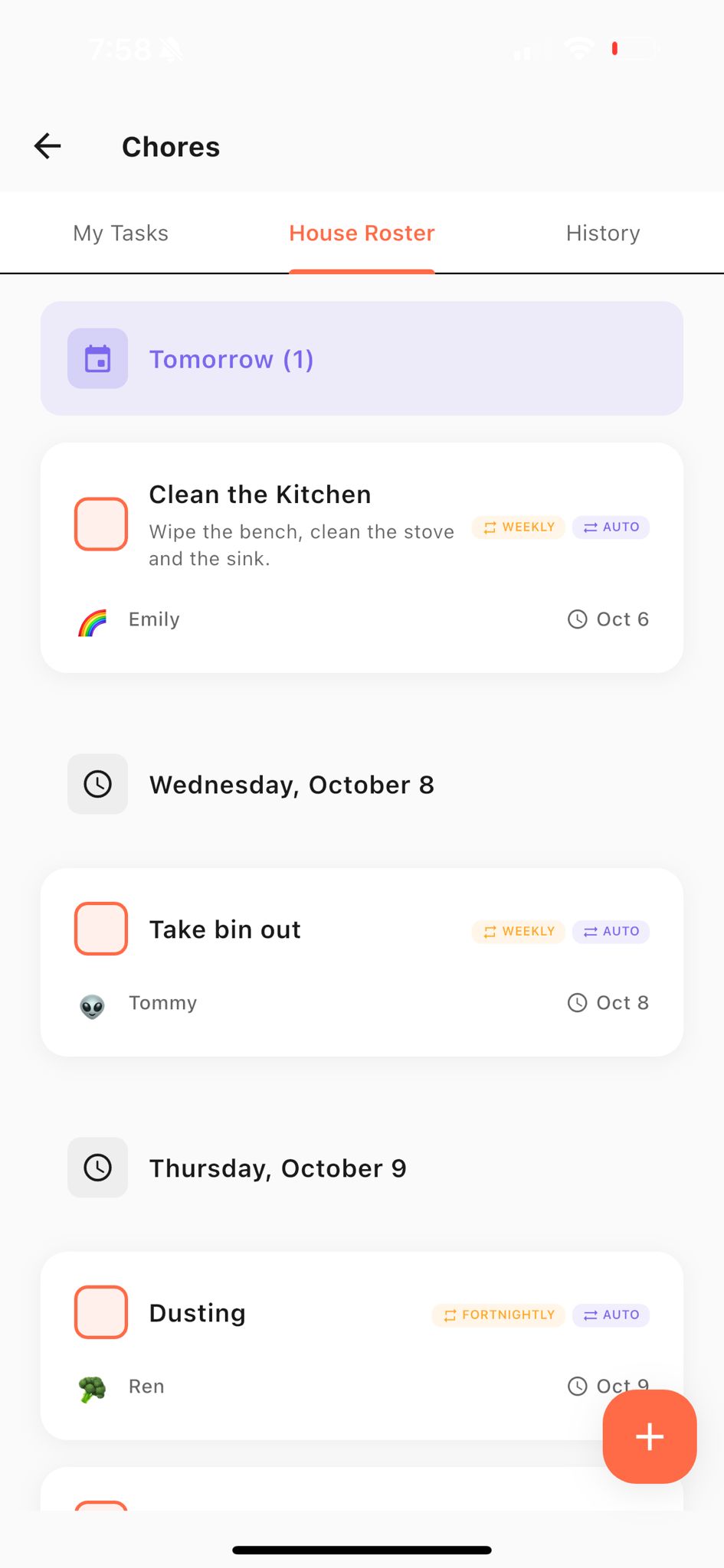Tick the Dusting chore checkbox

(x=101, y=1312)
